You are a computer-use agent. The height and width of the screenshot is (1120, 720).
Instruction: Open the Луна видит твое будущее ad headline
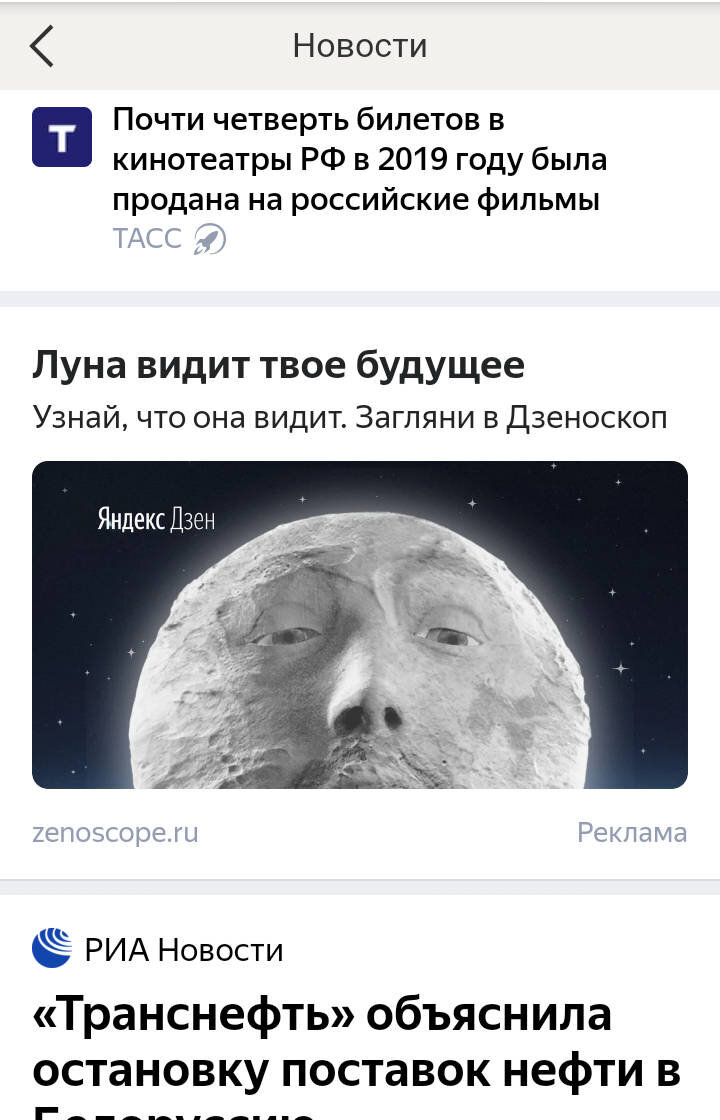pyautogui.click(x=278, y=364)
